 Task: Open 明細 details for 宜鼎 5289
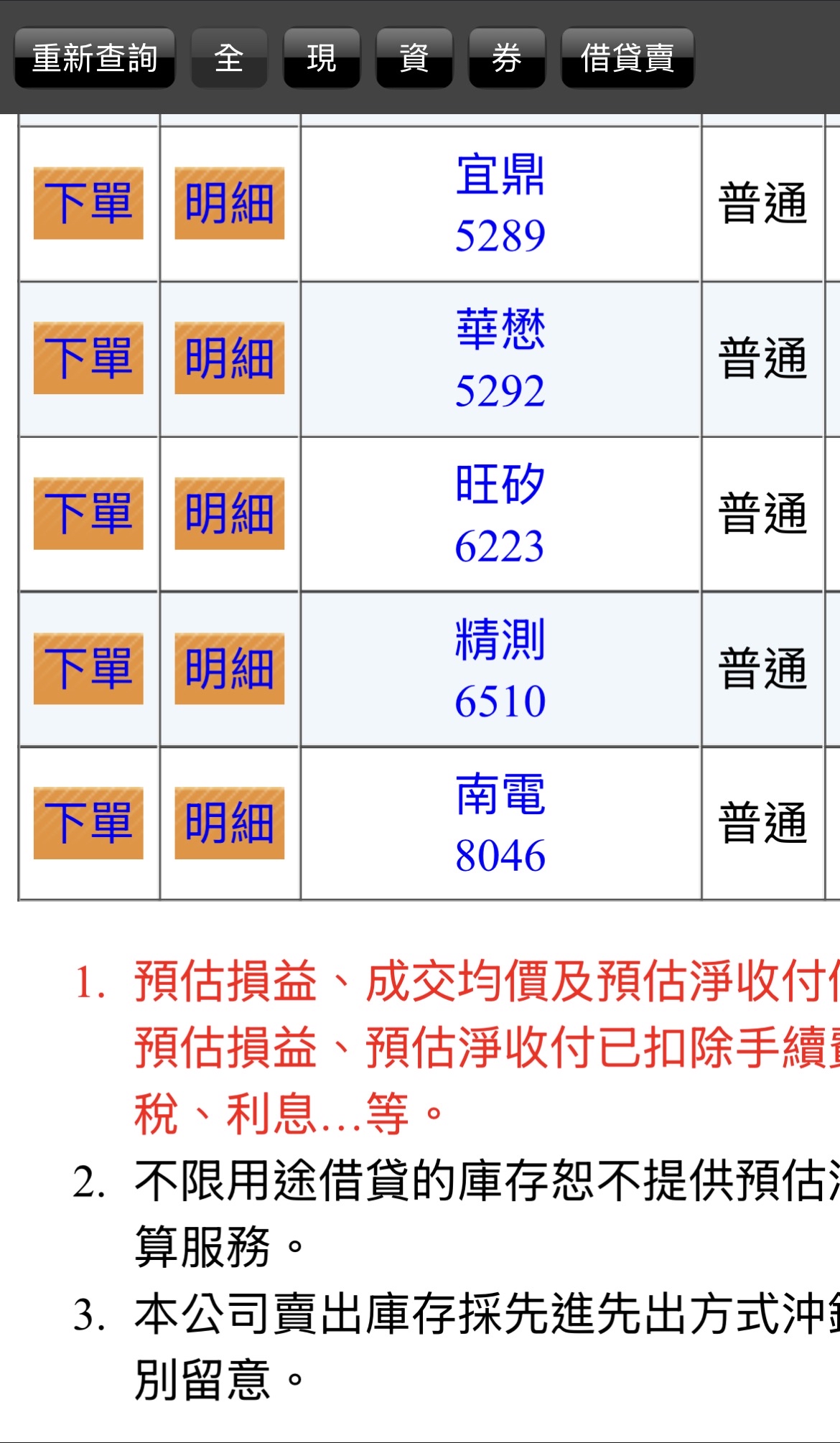(228, 203)
